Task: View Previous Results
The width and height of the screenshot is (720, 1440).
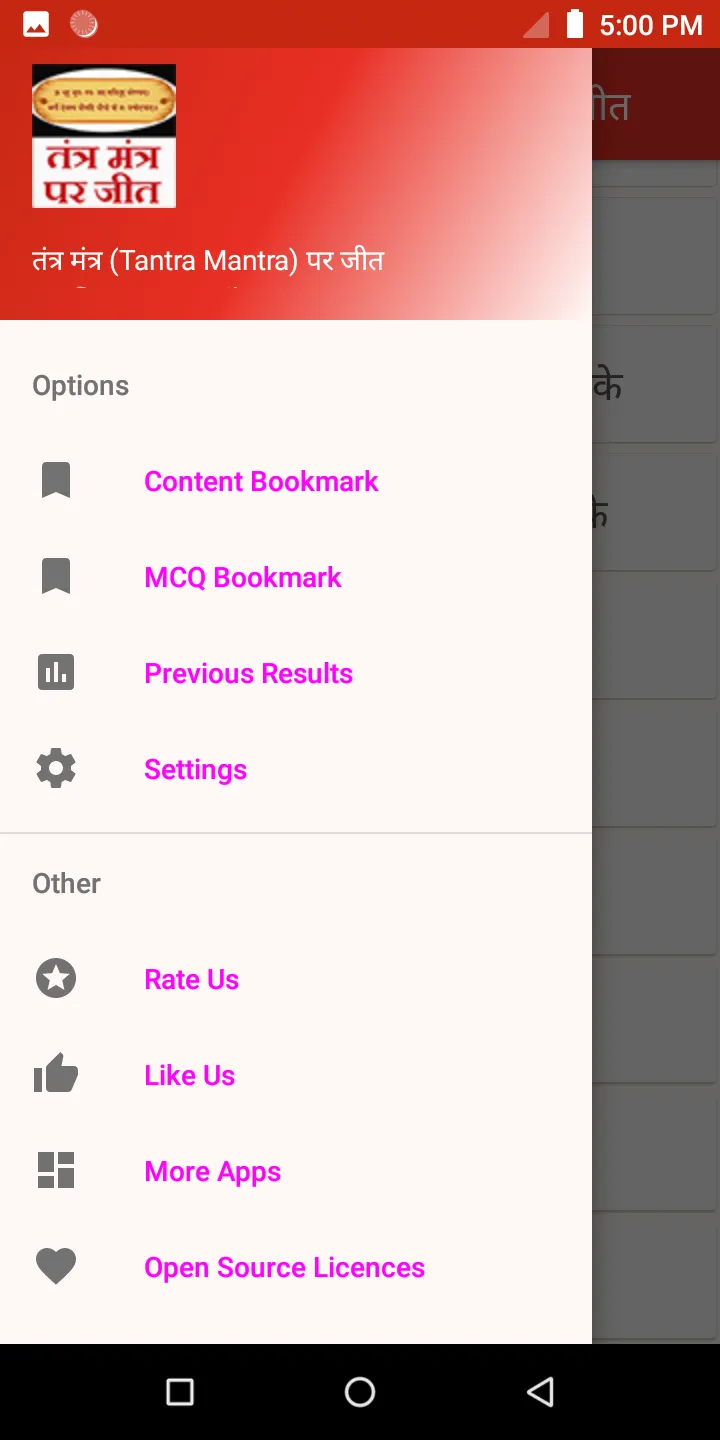Action: [296, 673]
